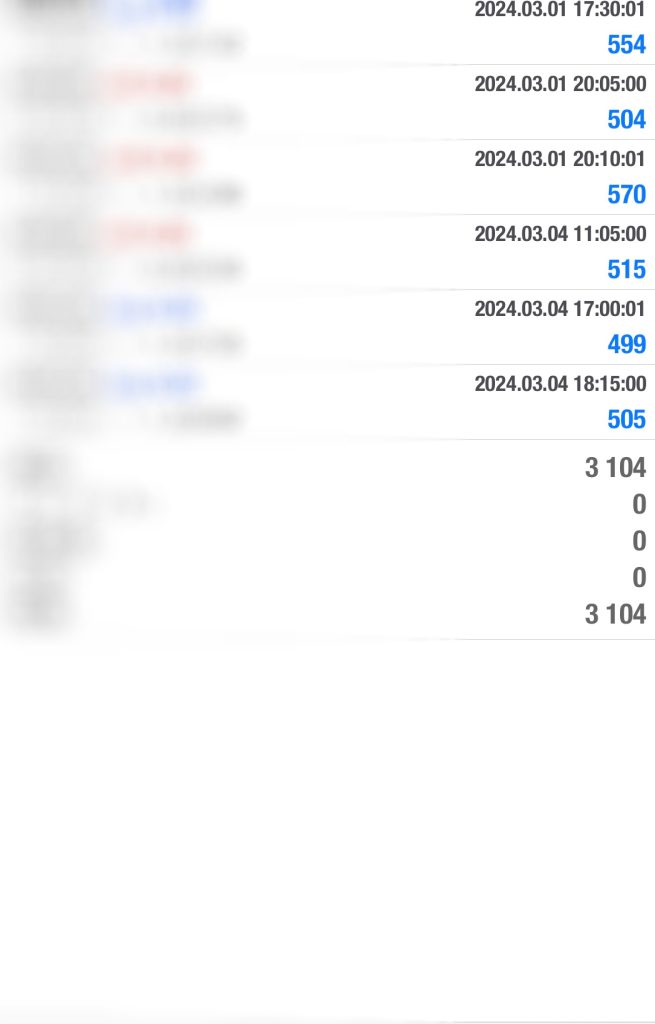The width and height of the screenshot is (655, 1024).
Task: Expand the trade with profit 499
Action: [x=327, y=327]
